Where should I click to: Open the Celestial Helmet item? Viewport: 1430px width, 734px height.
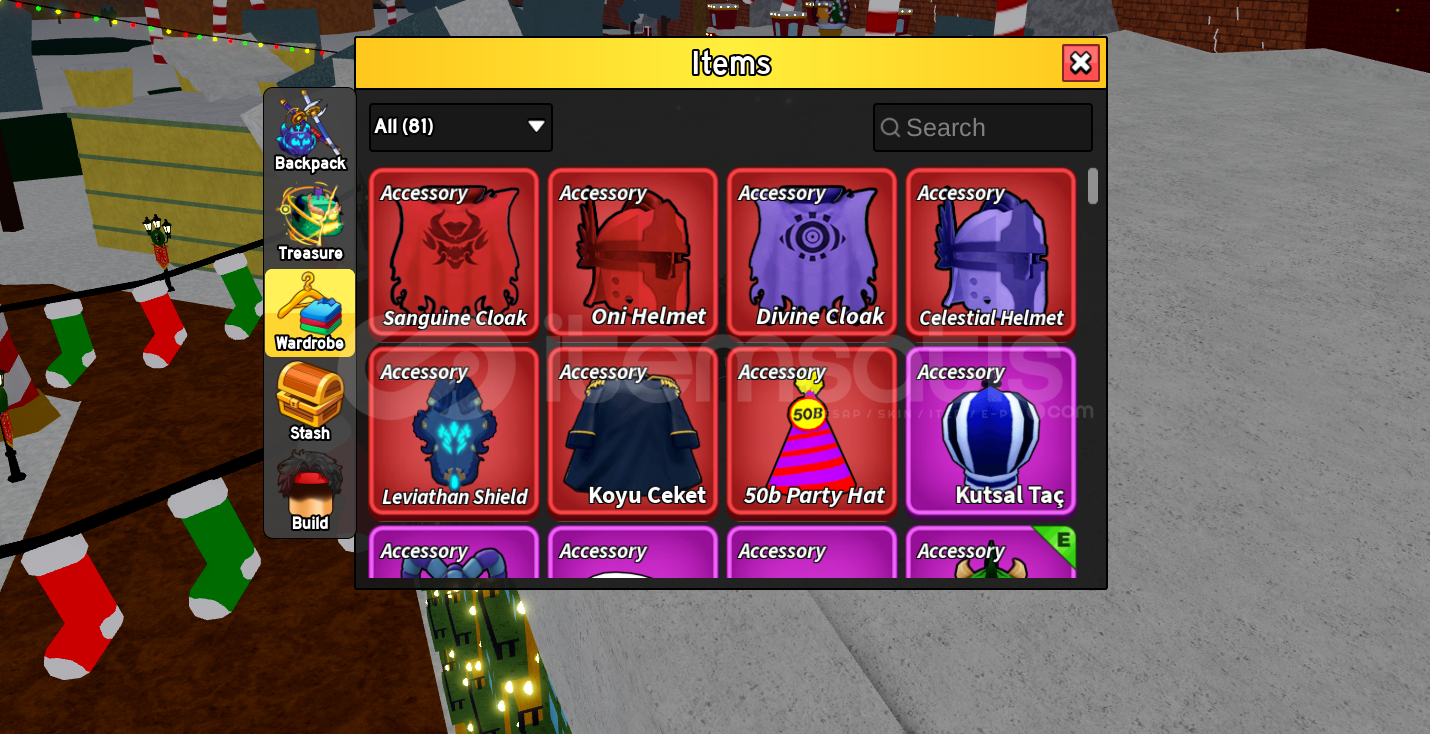[x=991, y=252]
